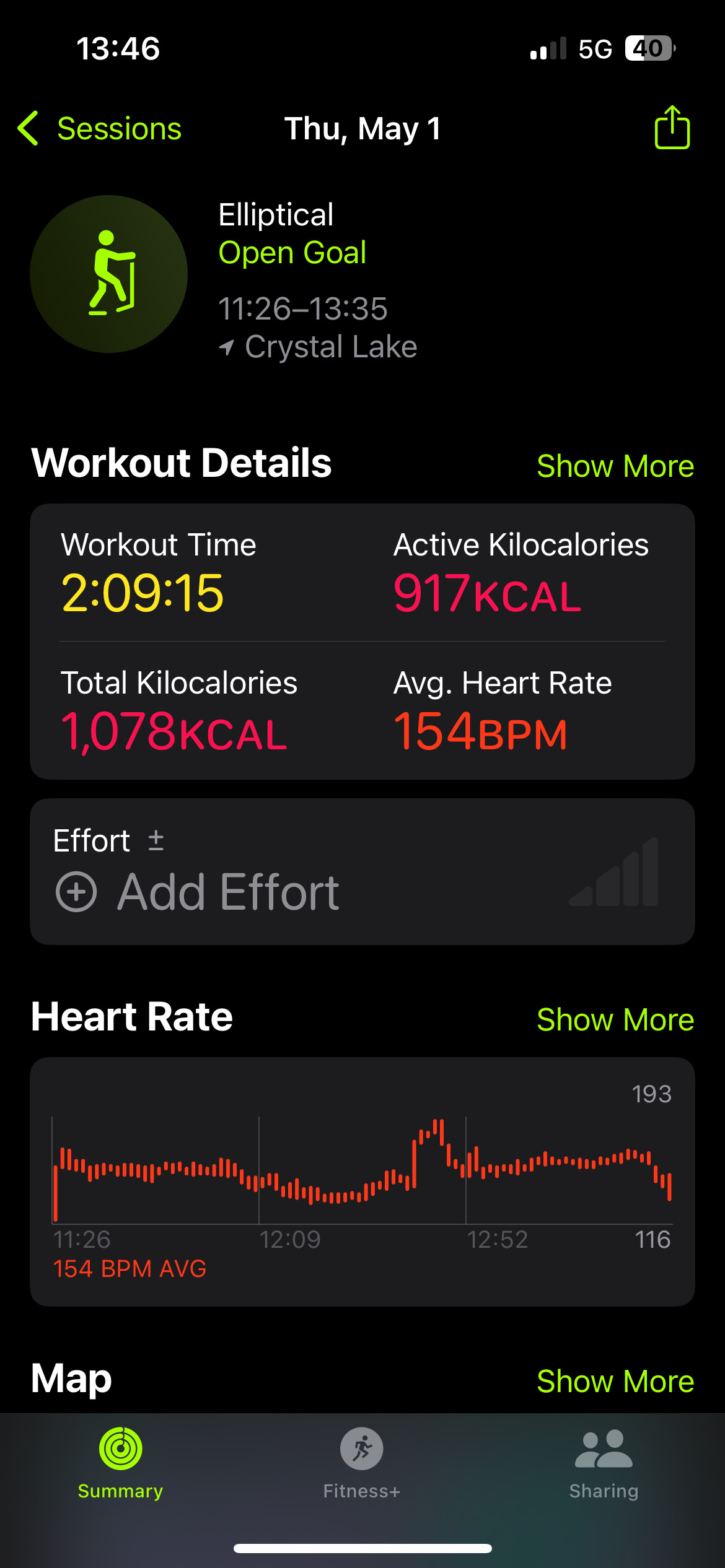Show more Heart Rate data
725x1568 pixels.
coord(615,1019)
